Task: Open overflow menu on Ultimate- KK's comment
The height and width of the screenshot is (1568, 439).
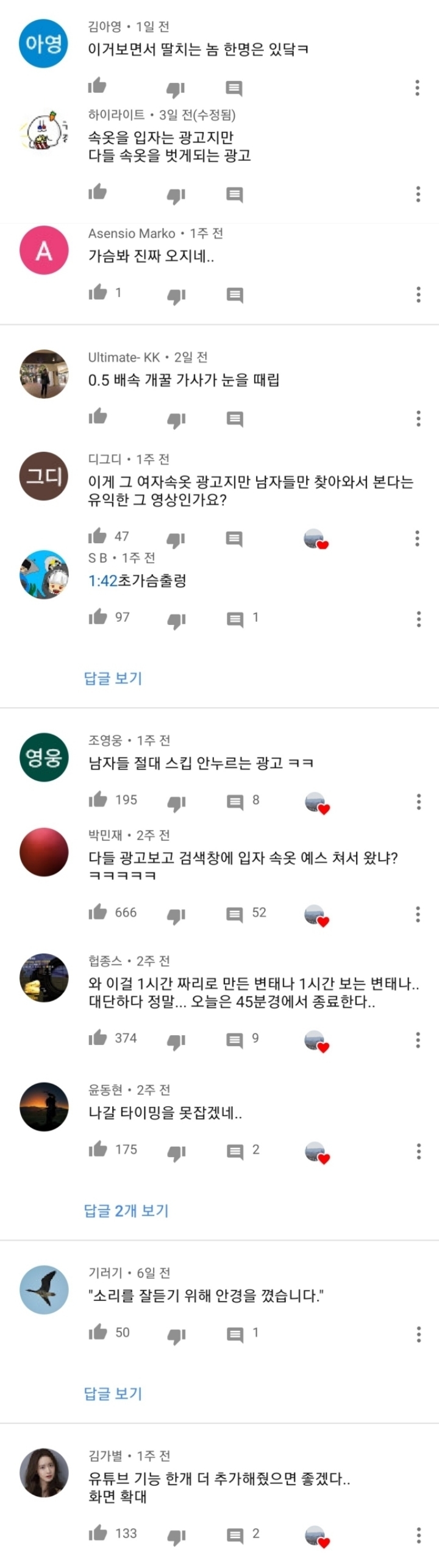Action: [x=418, y=418]
